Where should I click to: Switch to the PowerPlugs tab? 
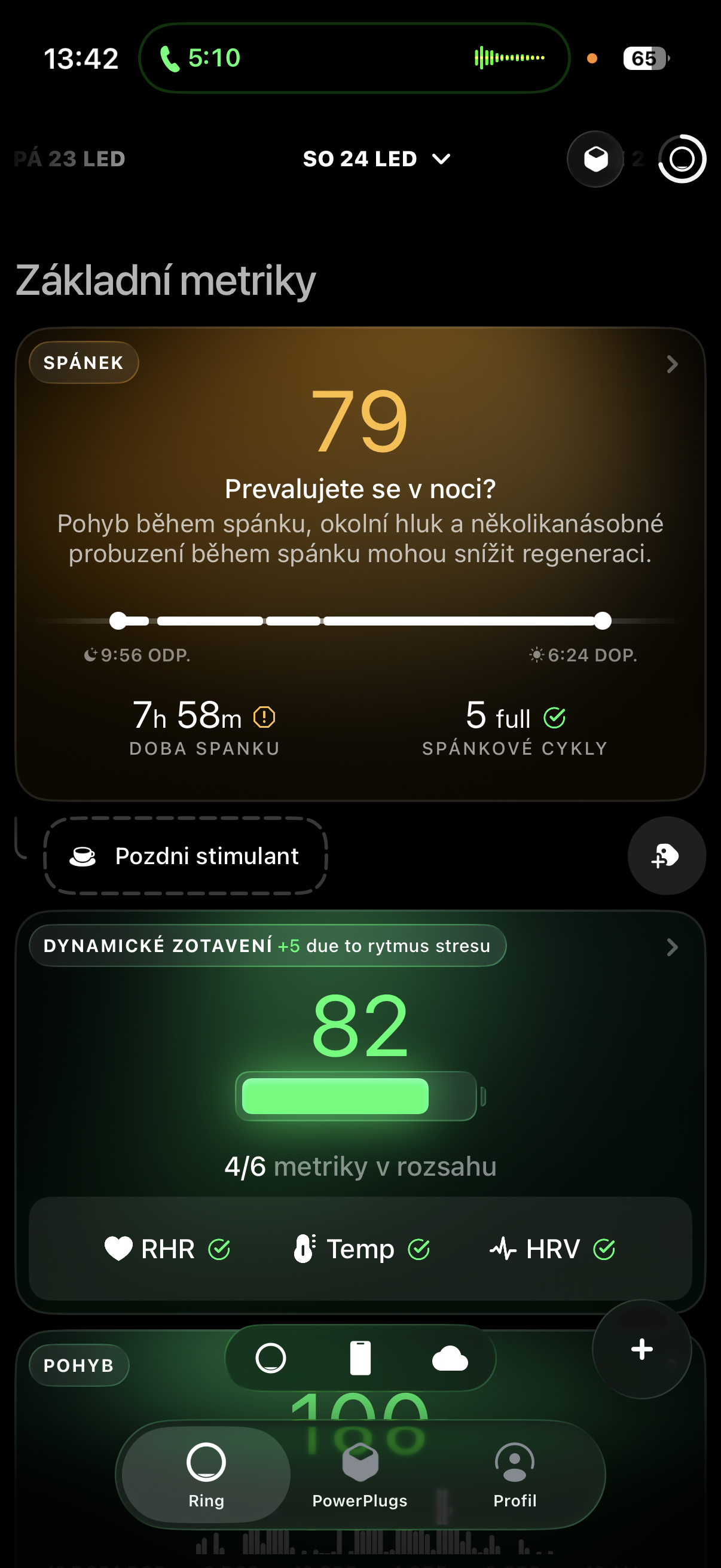click(359, 1475)
